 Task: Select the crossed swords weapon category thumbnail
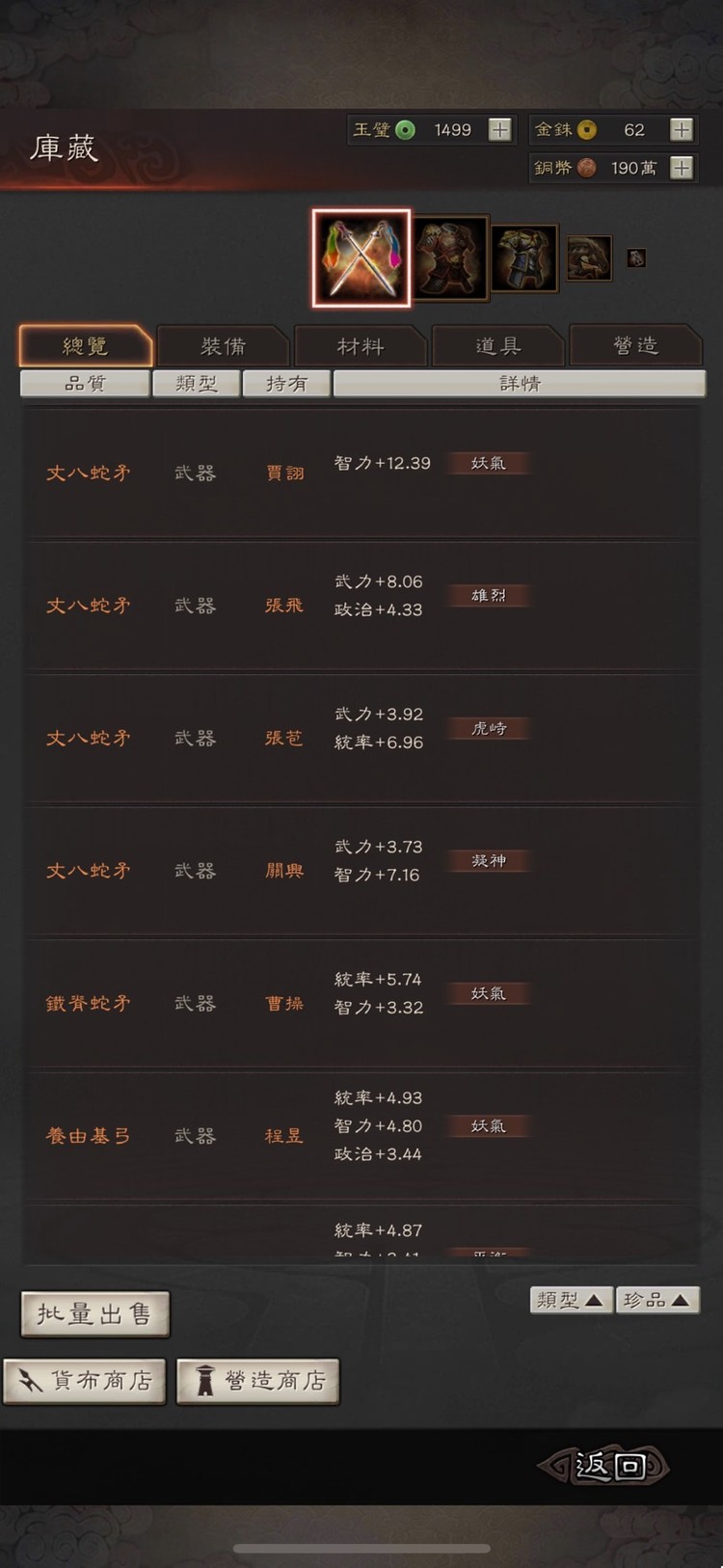click(x=361, y=257)
